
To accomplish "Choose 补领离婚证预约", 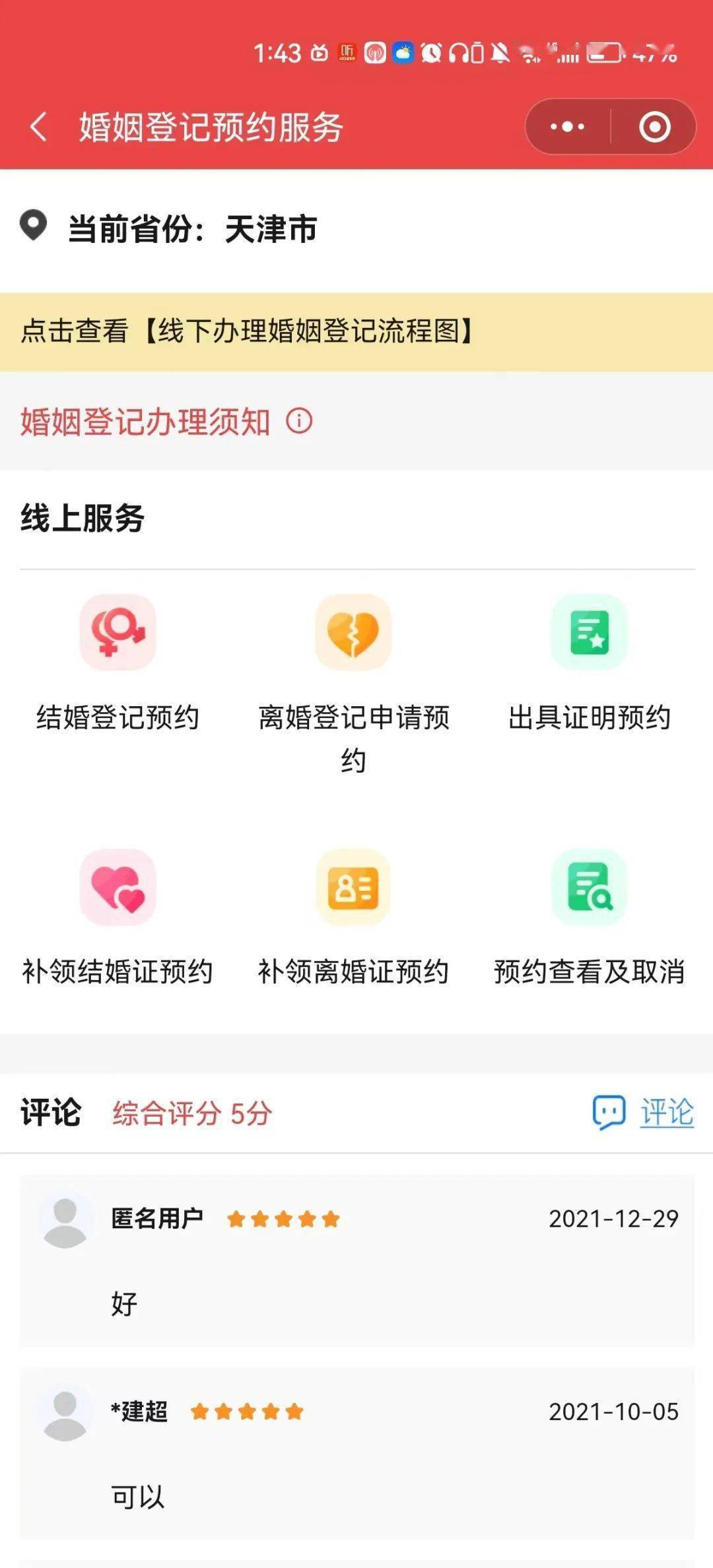I will (353, 918).
